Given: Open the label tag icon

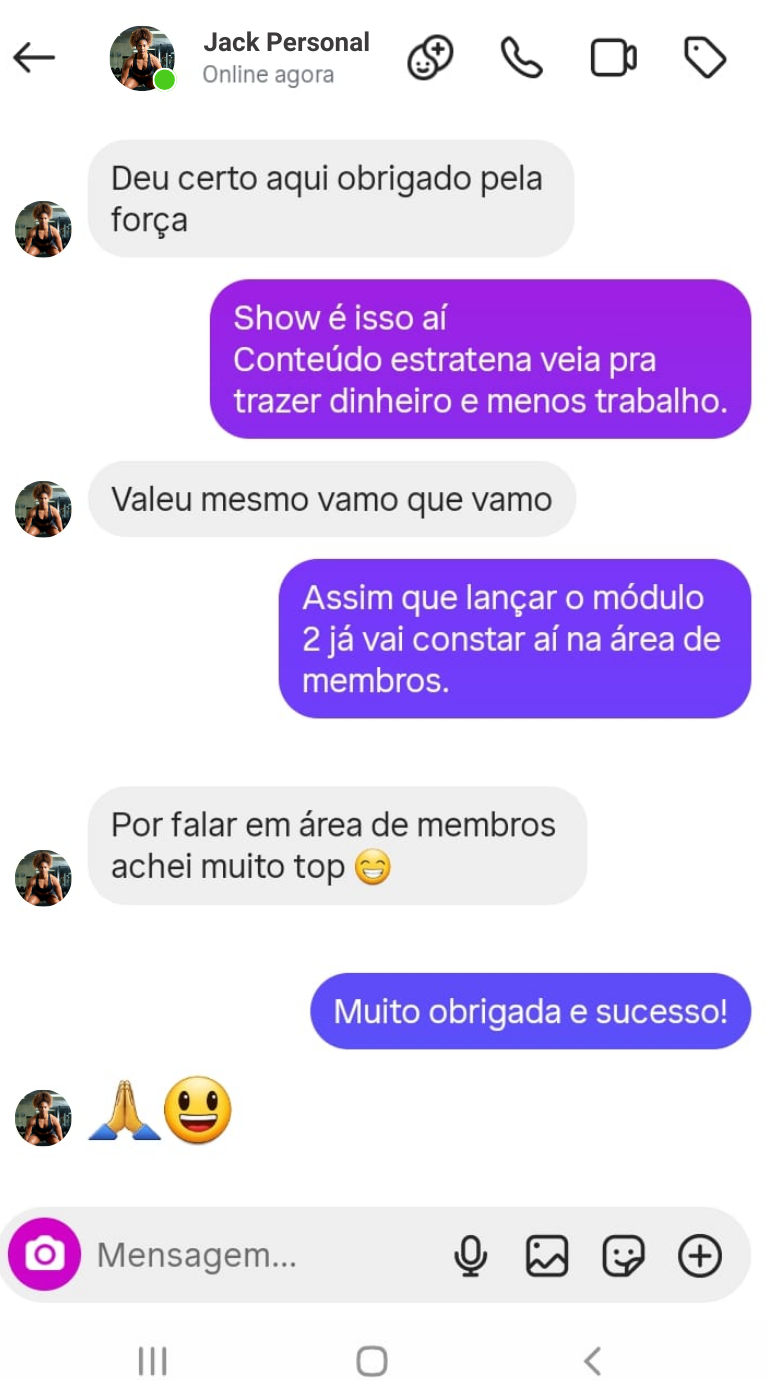Looking at the screenshot, I should point(705,58).
